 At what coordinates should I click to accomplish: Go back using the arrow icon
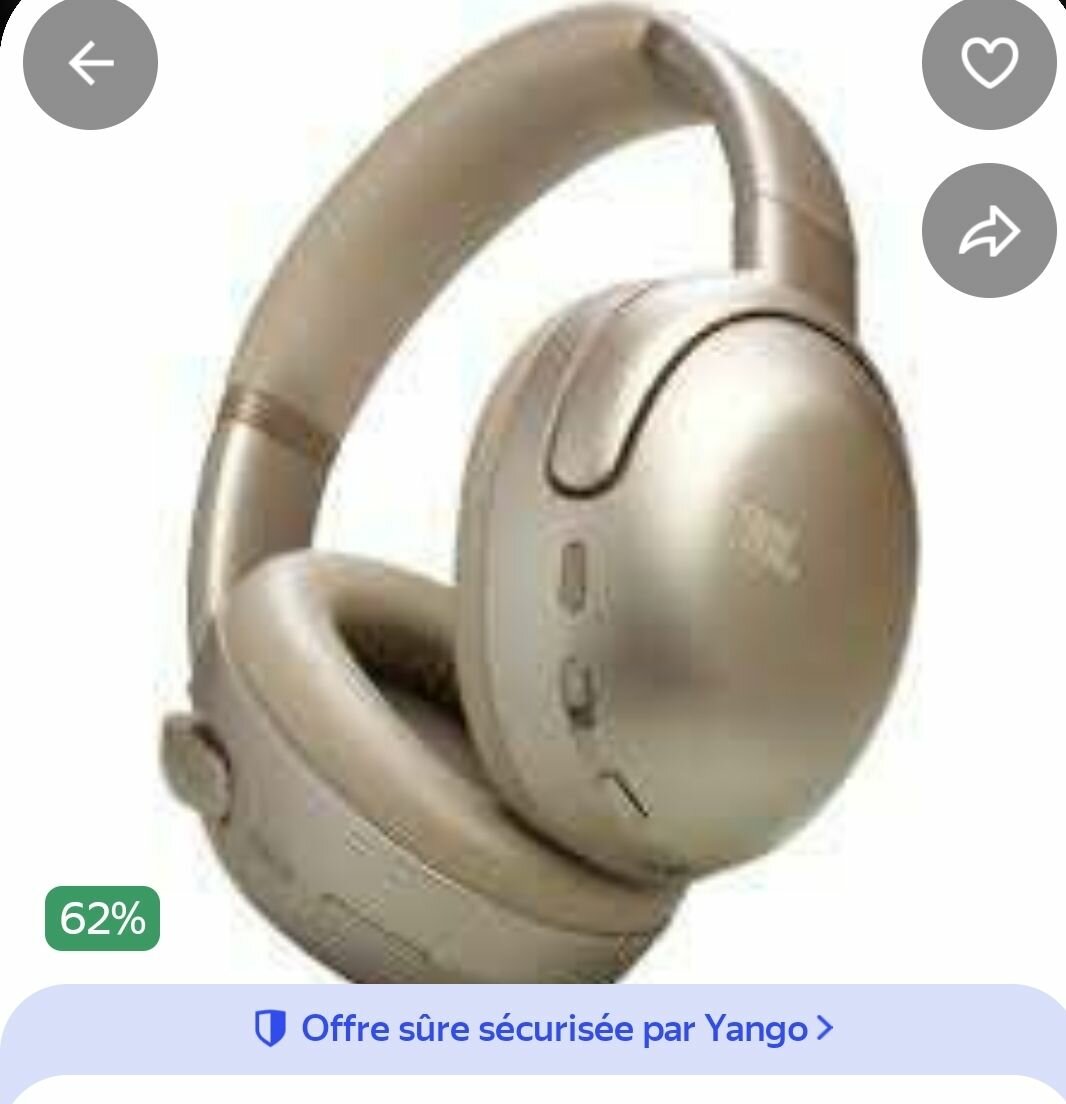point(90,63)
